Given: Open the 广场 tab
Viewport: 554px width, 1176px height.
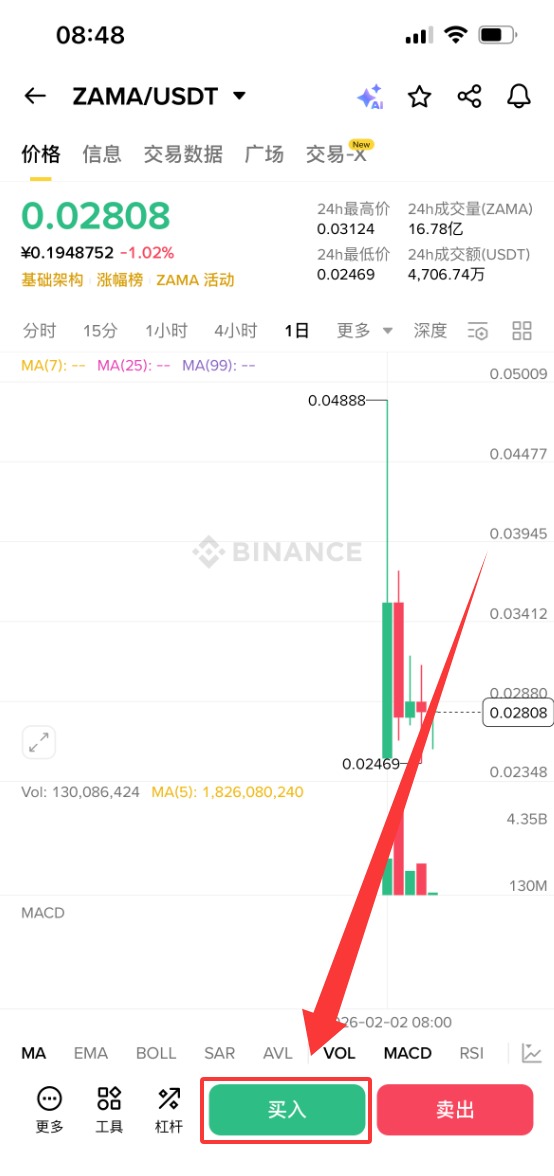Looking at the screenshot, I should [x=264, y=154].
